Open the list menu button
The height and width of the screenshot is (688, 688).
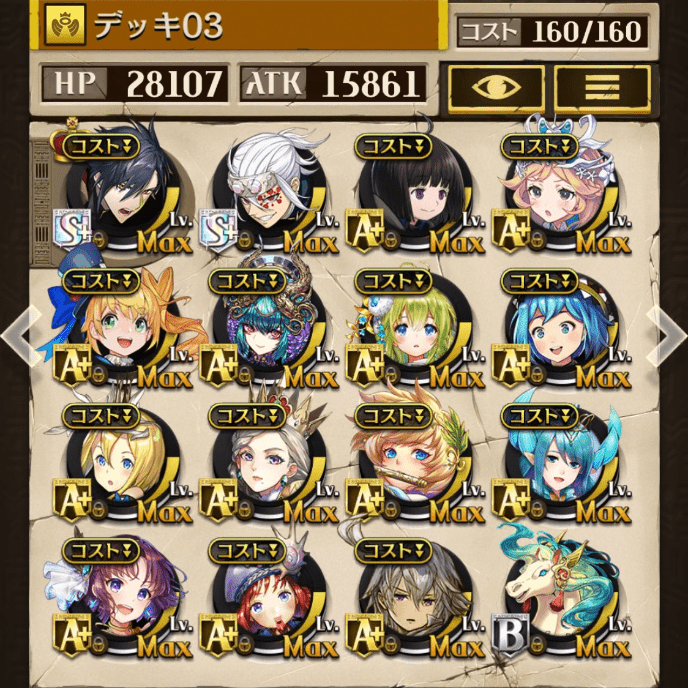click(x=601, y=88)
